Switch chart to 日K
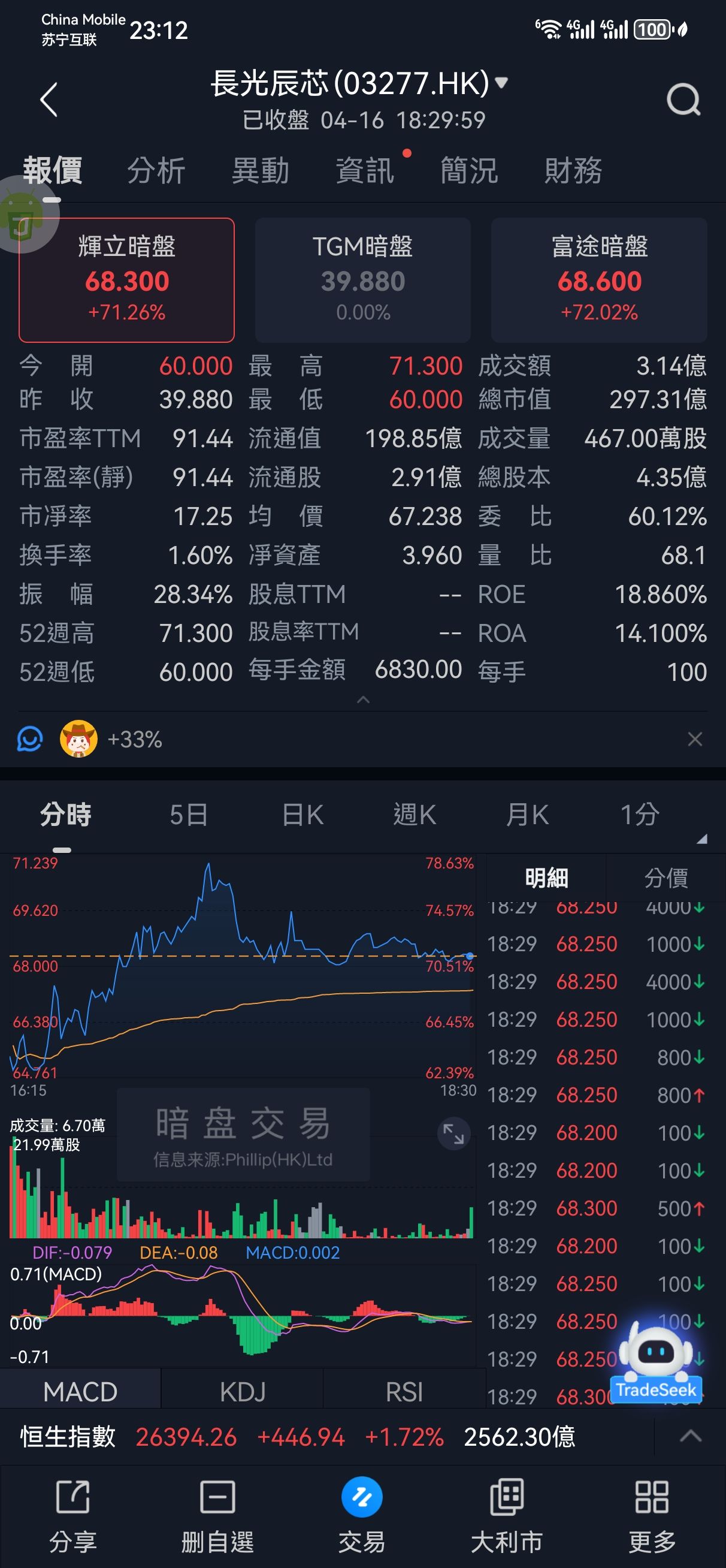The height and width of the screenshot is (1568, 726). tap(302, 815)
